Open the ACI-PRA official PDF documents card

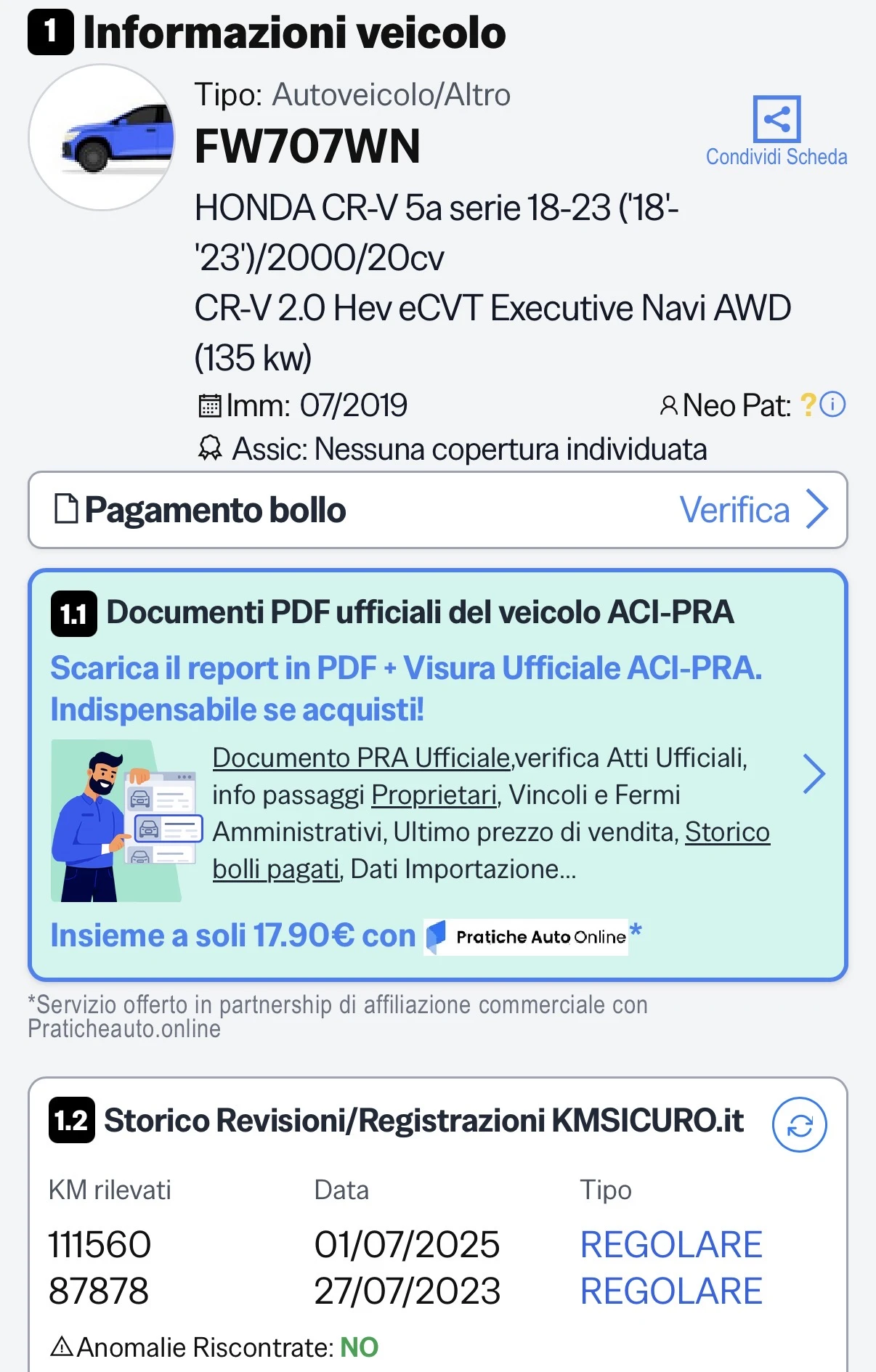pos(814,774)
